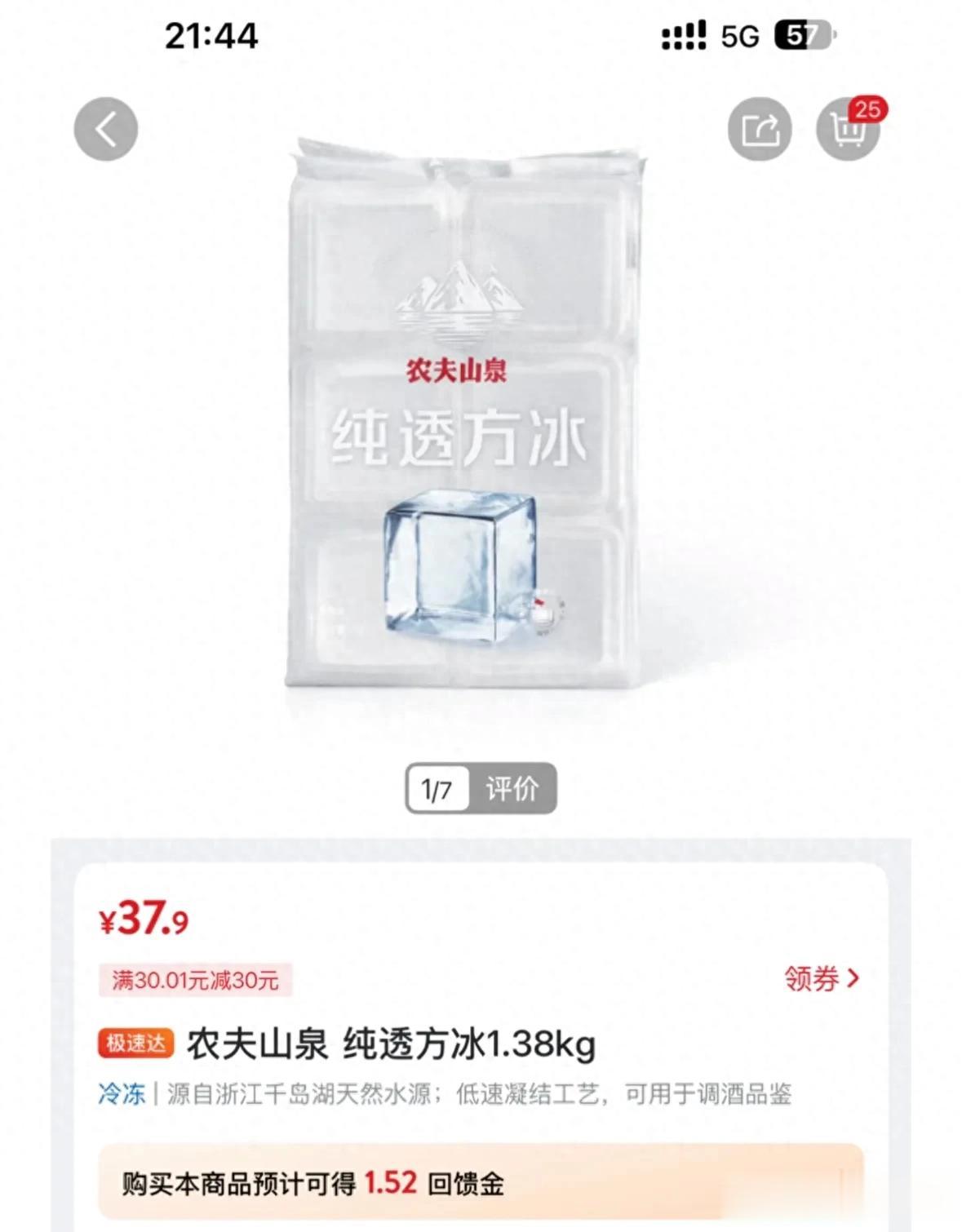The width and height of the screenshot is (962, 1232).
Task: Switch to the 评价 reviews tab
Action: 512,789
